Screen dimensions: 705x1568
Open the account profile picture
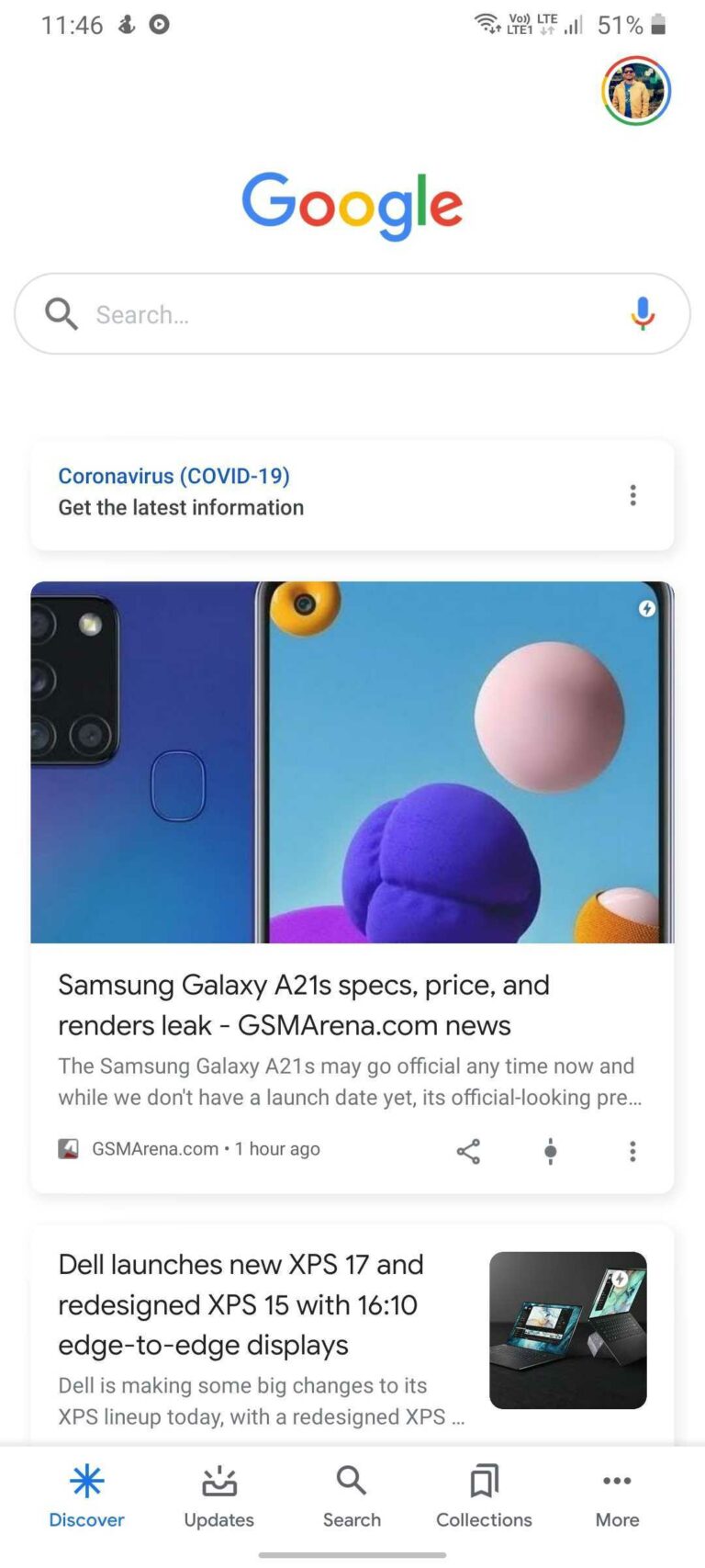click(636, 91)
